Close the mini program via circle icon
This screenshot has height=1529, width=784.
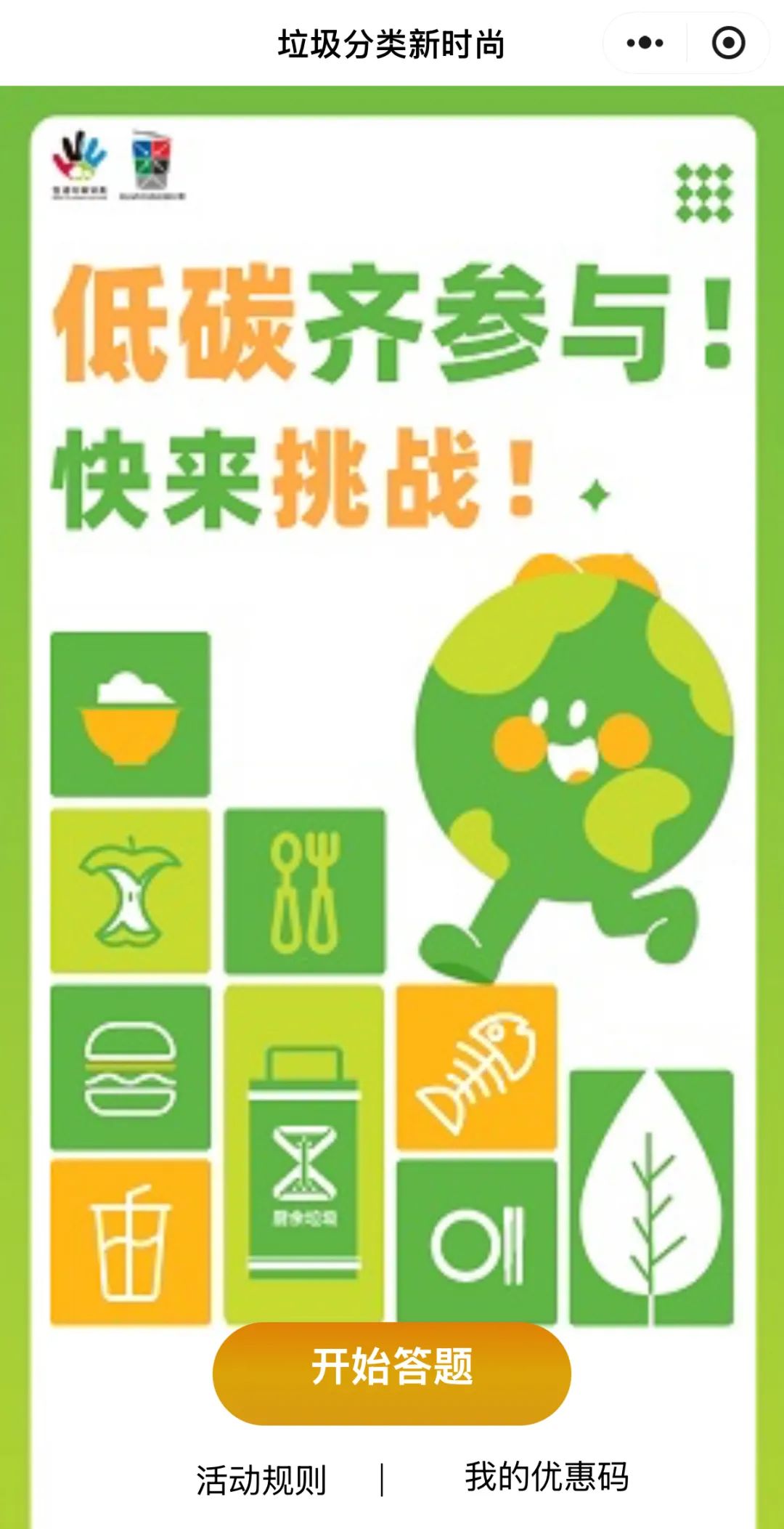click(x=728, y=43)
